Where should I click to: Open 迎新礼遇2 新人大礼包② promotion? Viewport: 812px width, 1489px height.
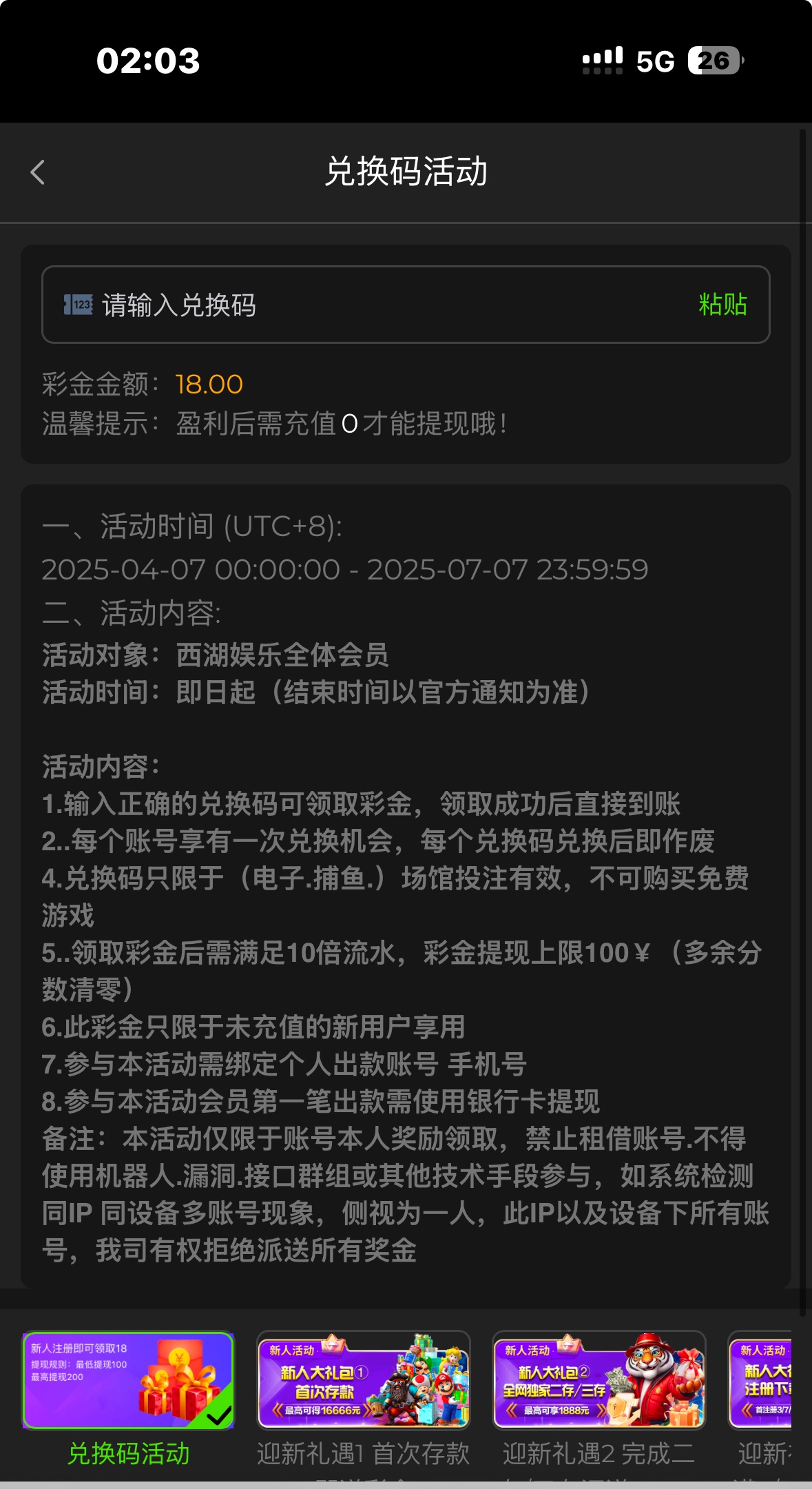point(599,1381)
